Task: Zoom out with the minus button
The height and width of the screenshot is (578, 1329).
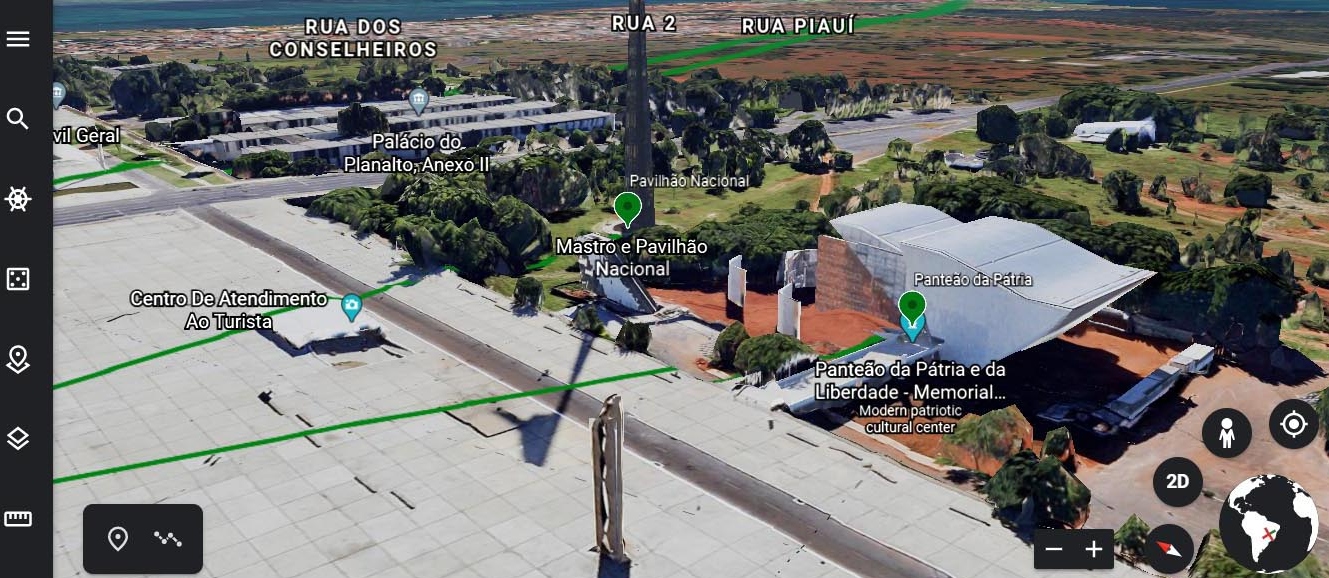Action: (1054, 549)
